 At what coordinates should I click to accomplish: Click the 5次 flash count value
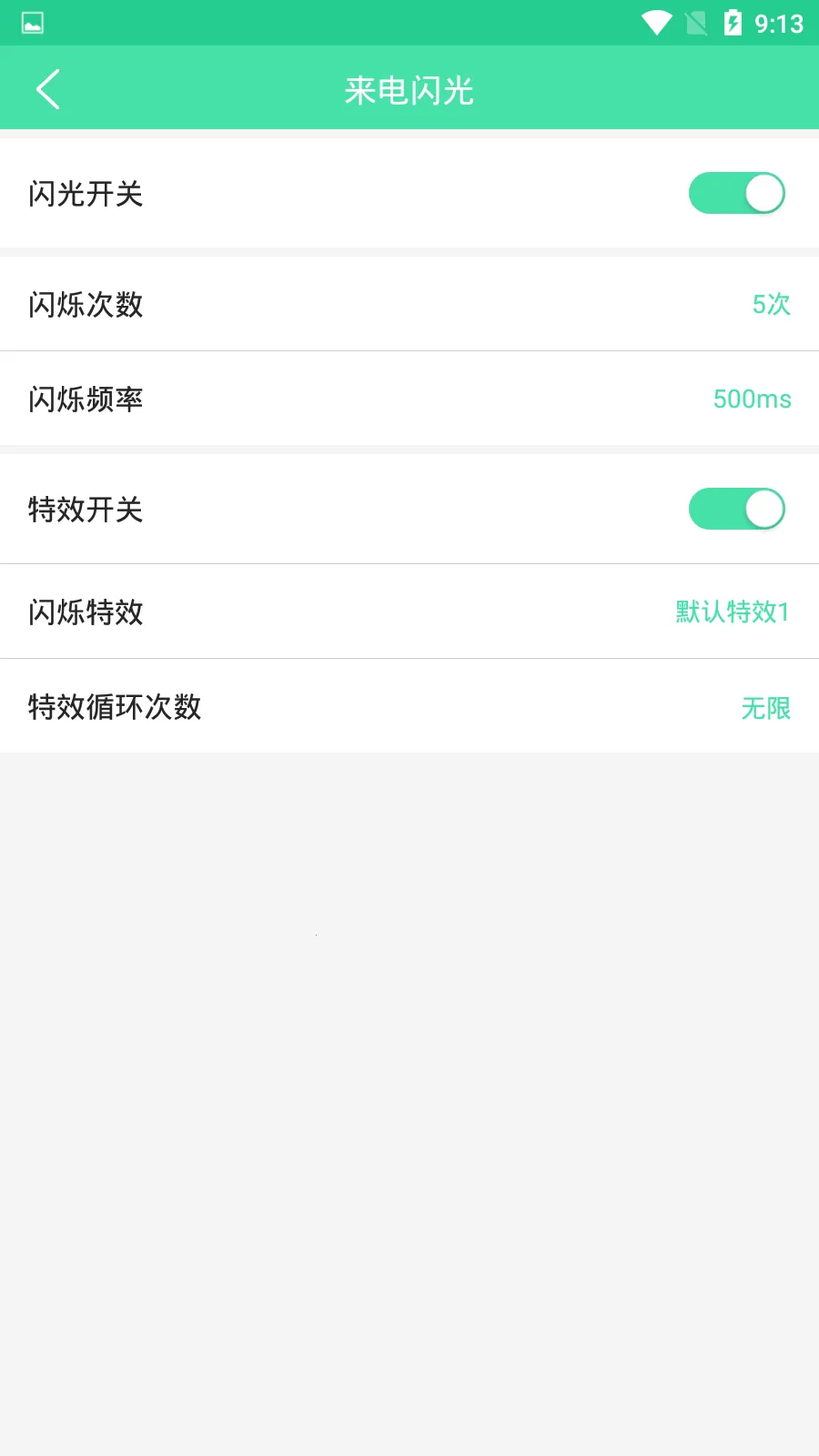pos(771,305)
